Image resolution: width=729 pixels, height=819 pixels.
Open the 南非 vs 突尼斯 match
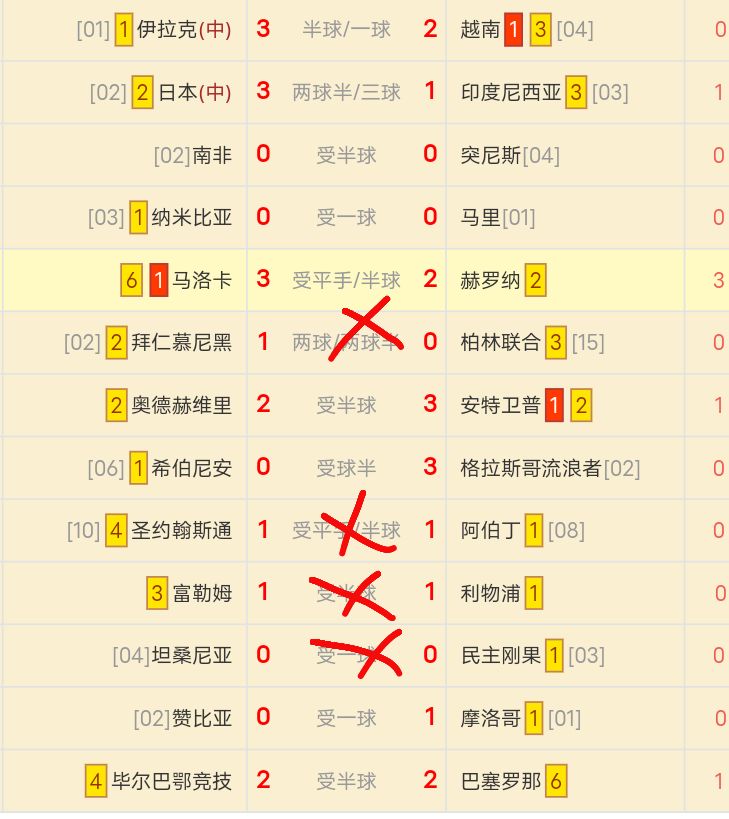(346, 155)
